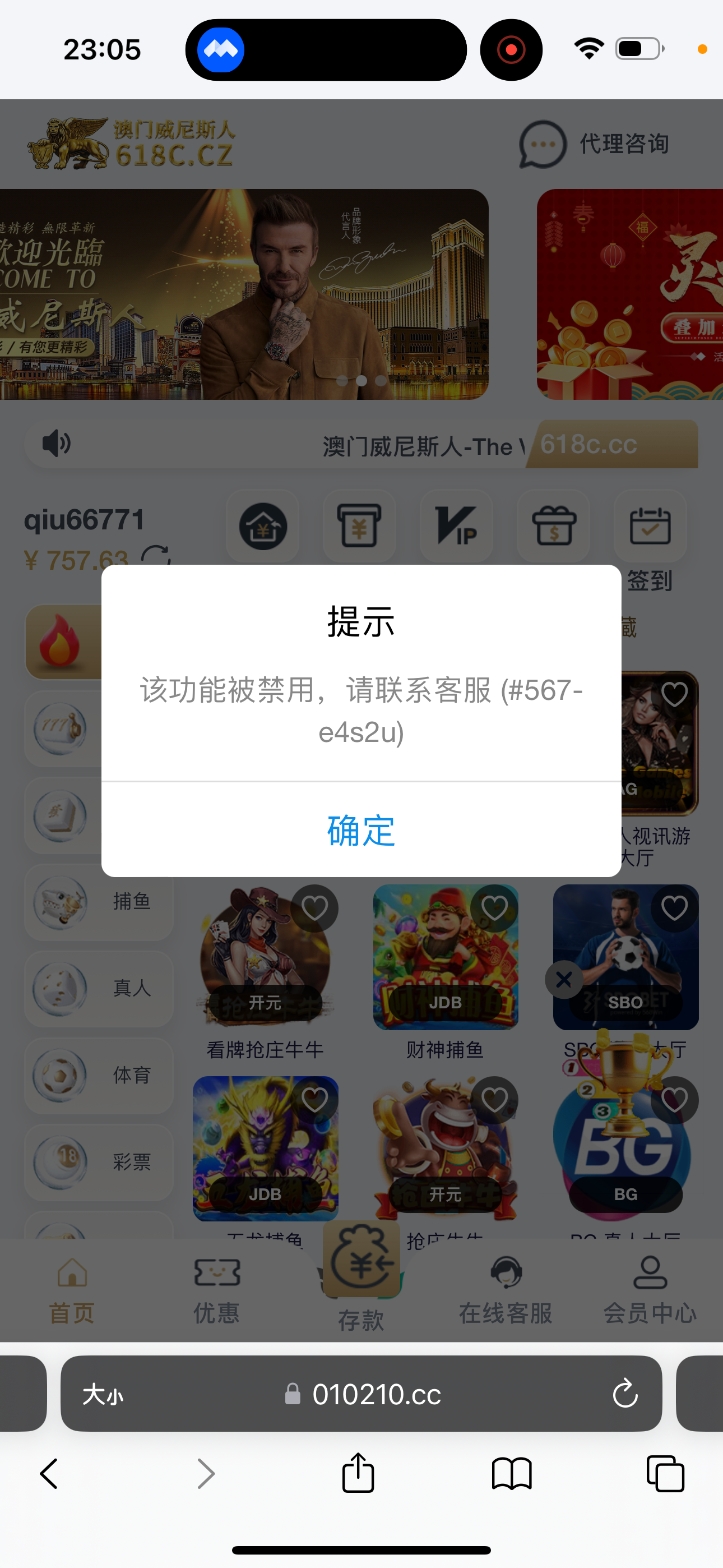Open the Safari tab switcher
Screen dimensions: 723x1568
click(x=664, y=1474)
